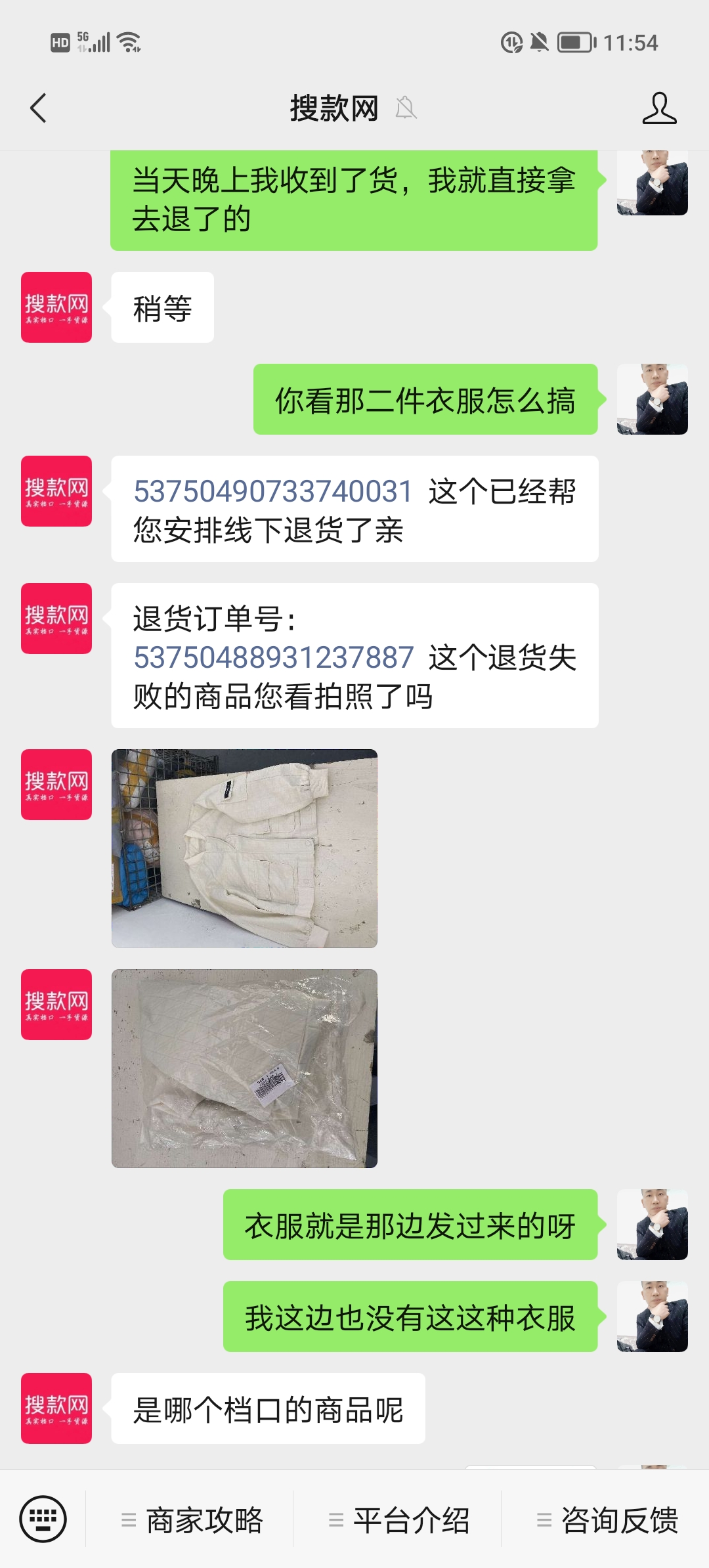Open my avatar beside 你看那二件衣服怎么搞
This screenshot has width=709, height=1568.
click(653, 399)
